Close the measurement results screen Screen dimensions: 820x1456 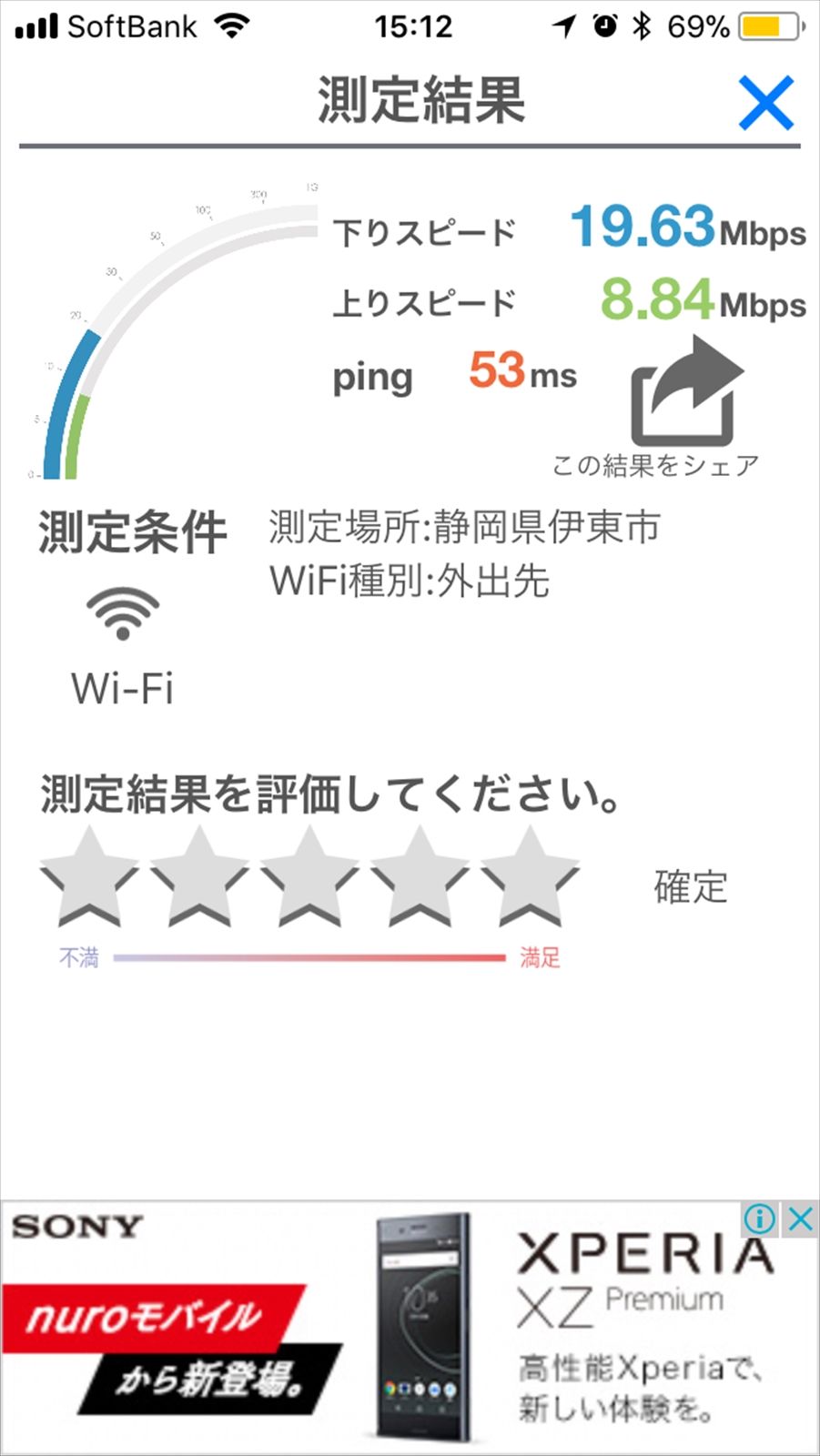[x=765, y=102]
